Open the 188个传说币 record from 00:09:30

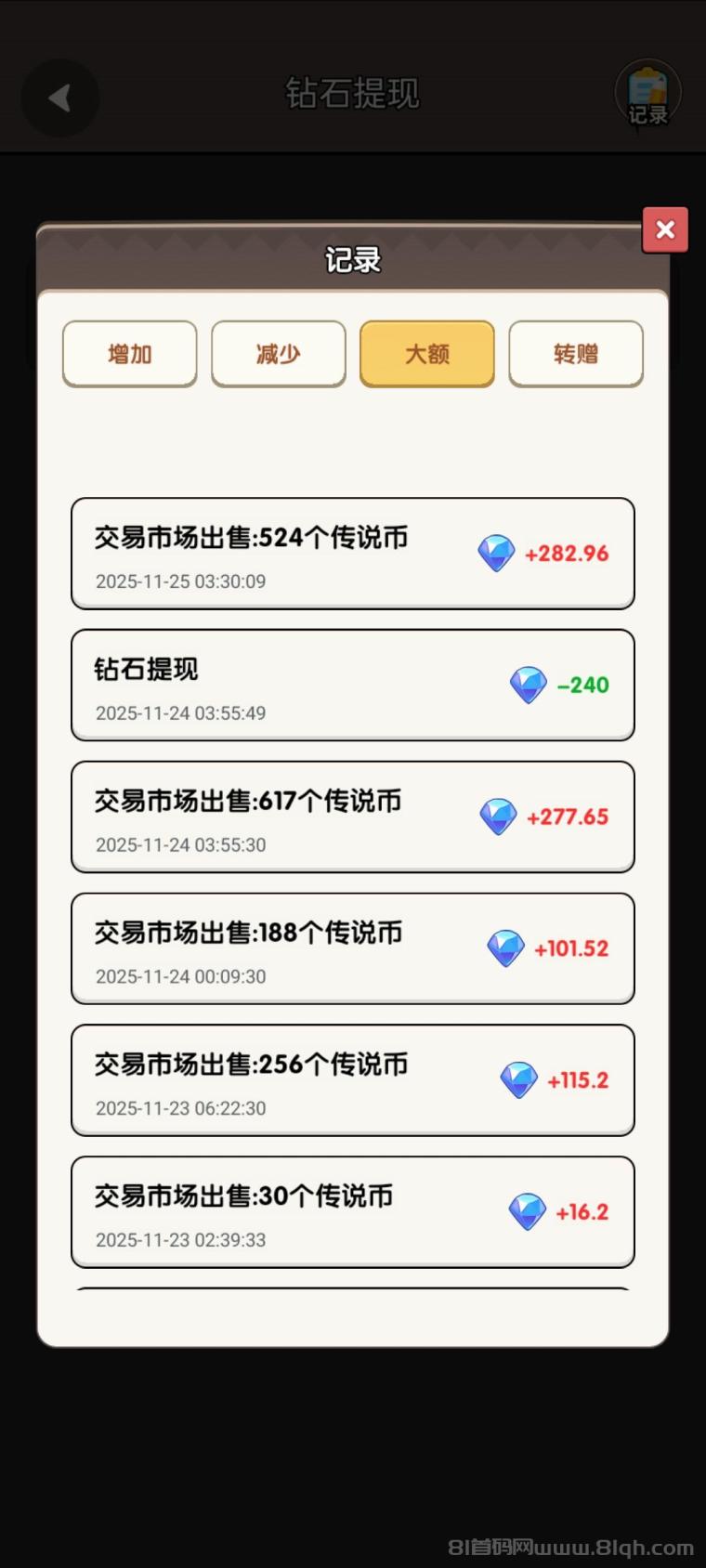coord(352,947)
